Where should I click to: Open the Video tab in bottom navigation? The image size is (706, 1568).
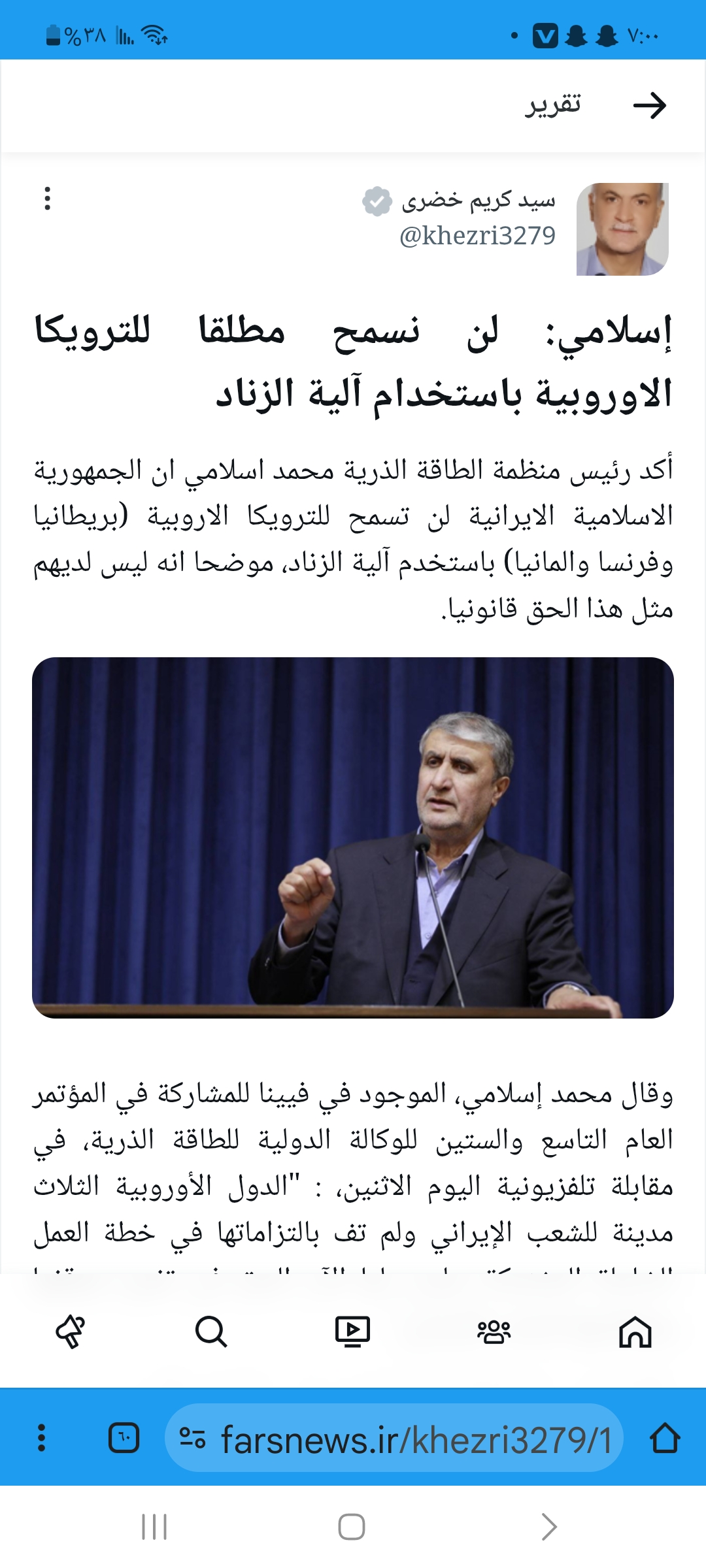click(352, 1331)
